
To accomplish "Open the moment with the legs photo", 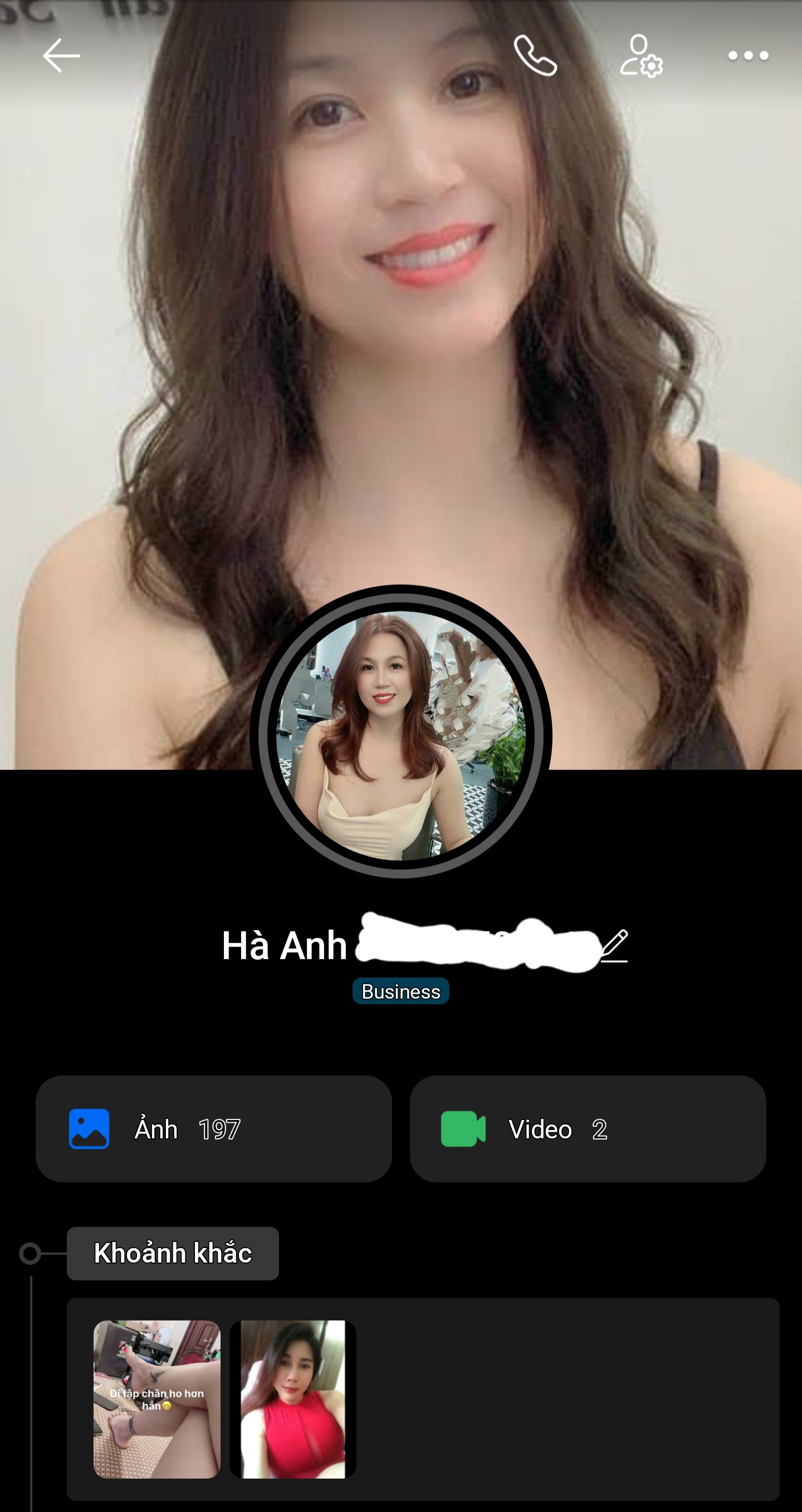I will pos(157,1399).
